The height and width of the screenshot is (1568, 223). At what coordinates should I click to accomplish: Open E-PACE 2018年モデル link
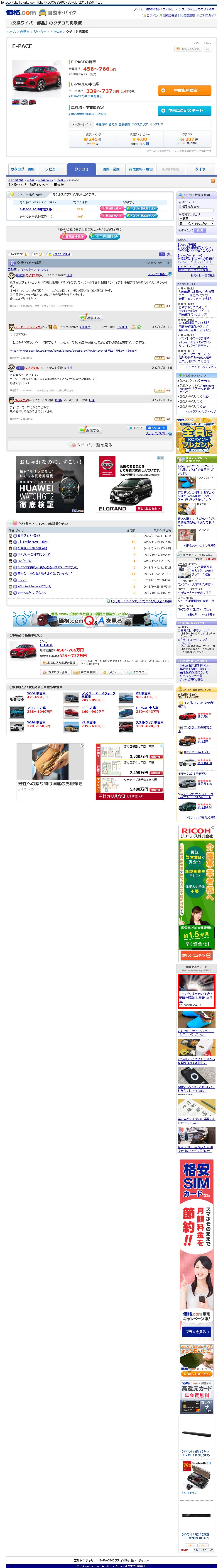(x=35, y=209)
